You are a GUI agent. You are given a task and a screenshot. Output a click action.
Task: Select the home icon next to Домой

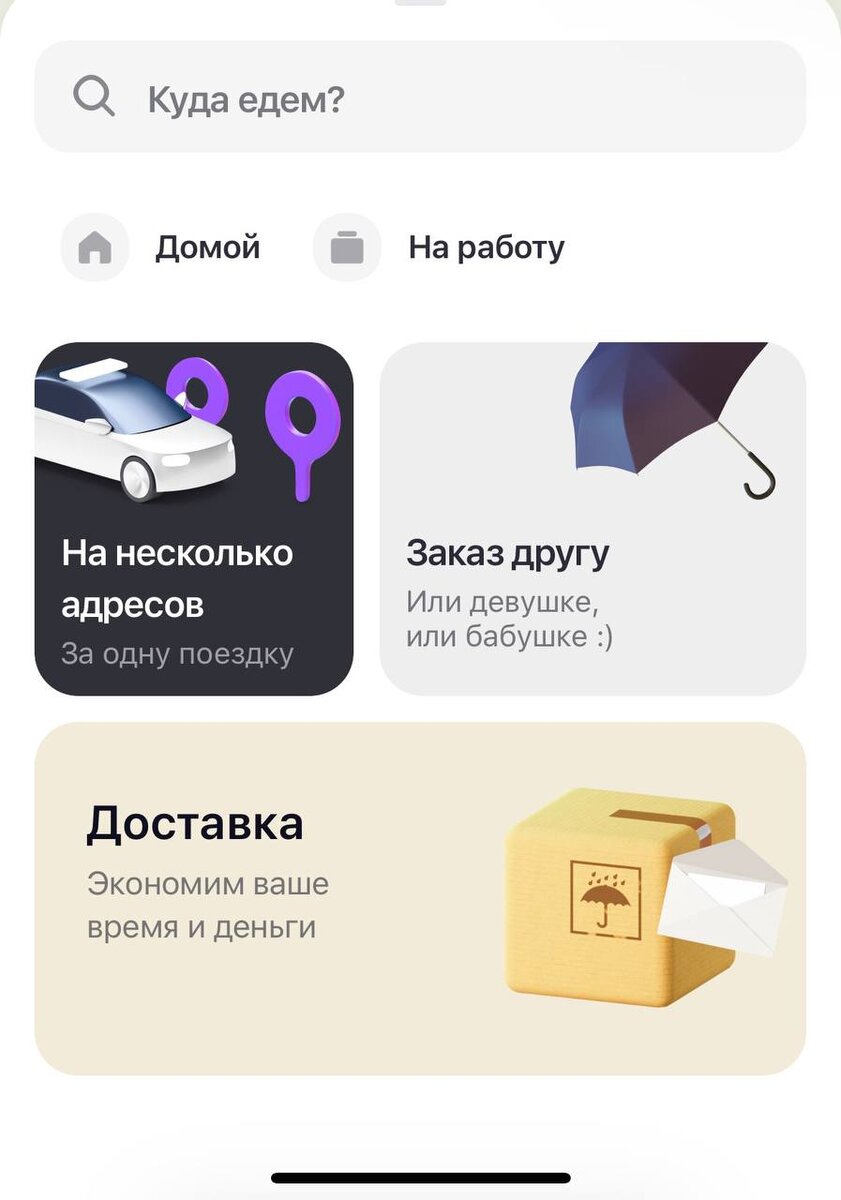click(x=94, y=246)
